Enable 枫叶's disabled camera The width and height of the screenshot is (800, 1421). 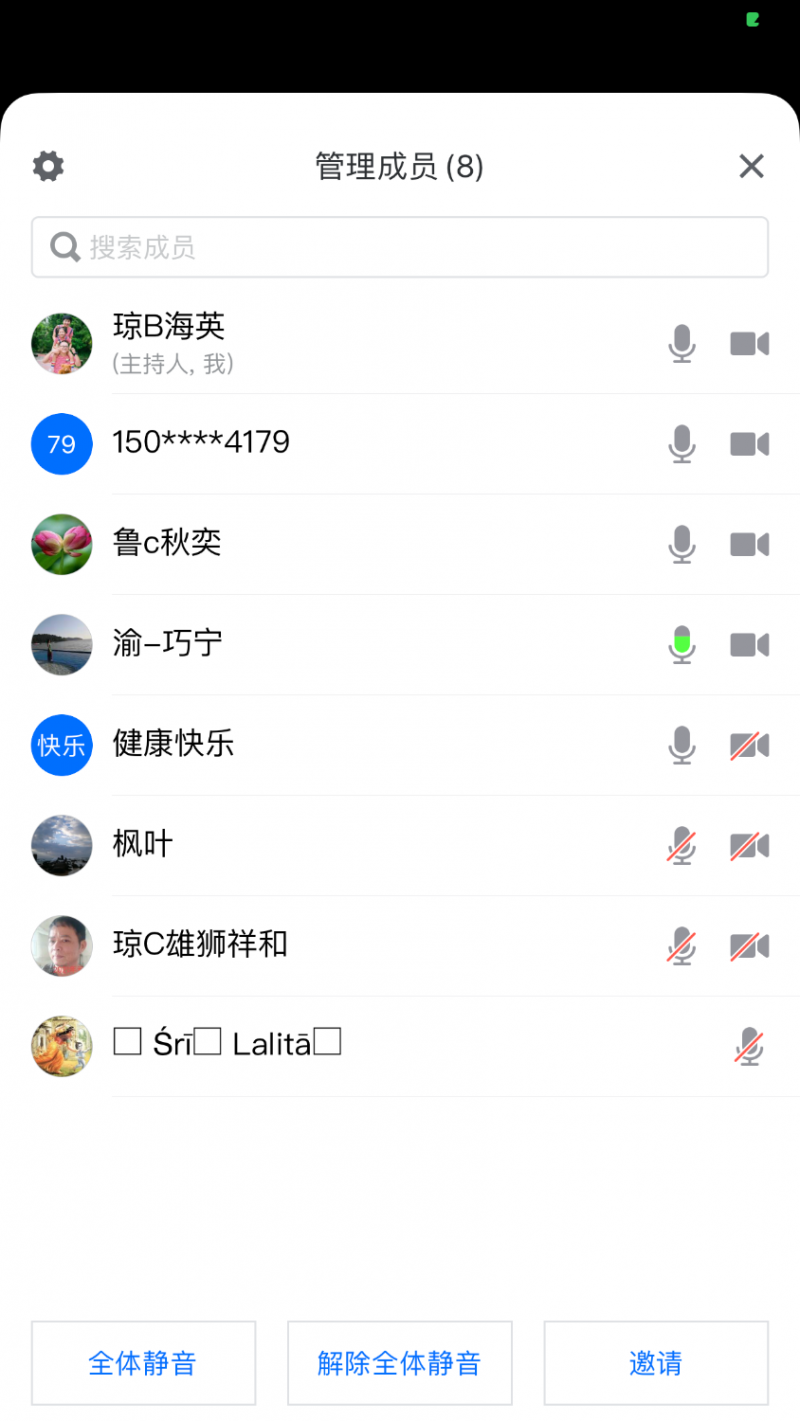click(x=749, y=846)
